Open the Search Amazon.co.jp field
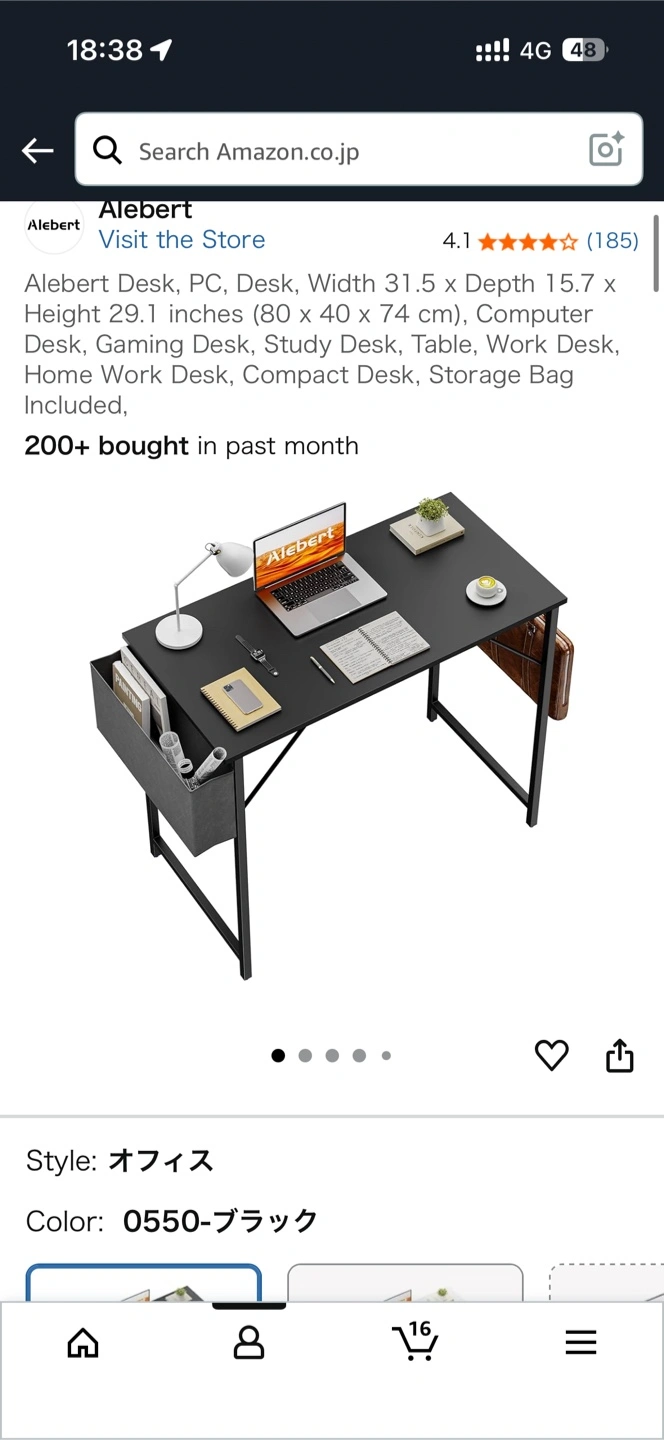Screen dimensions: 664x1440 (340, 151)
